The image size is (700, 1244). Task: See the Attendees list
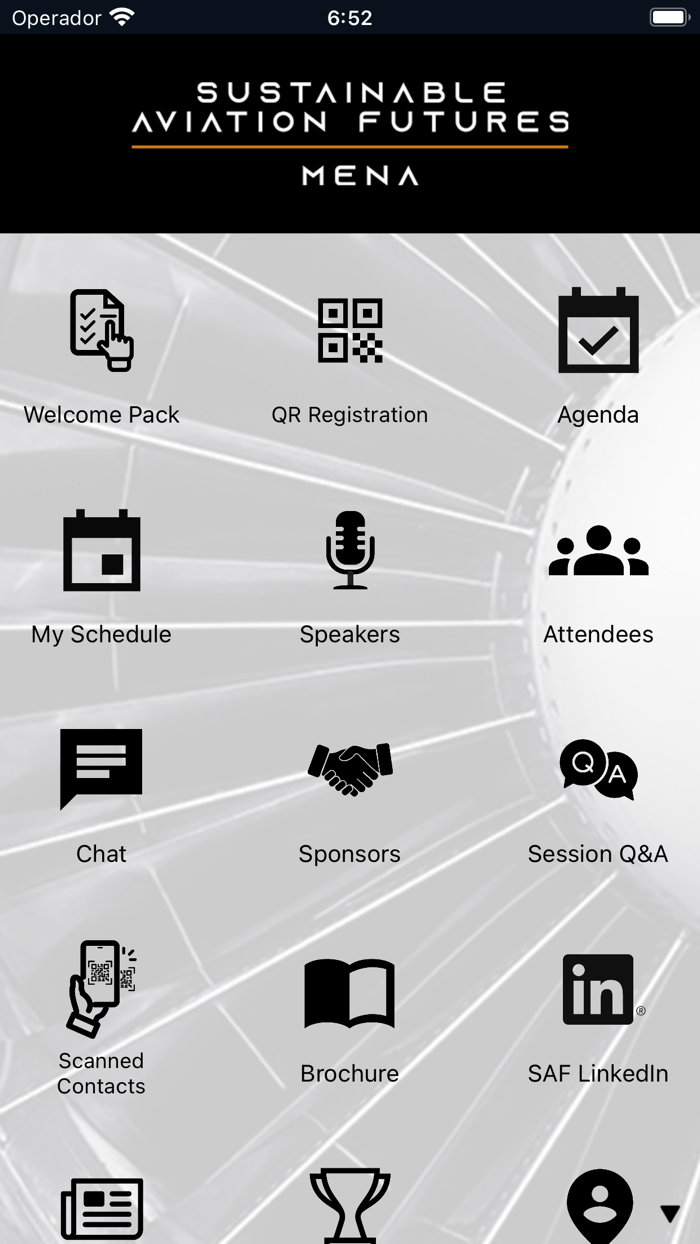(598, 575)
